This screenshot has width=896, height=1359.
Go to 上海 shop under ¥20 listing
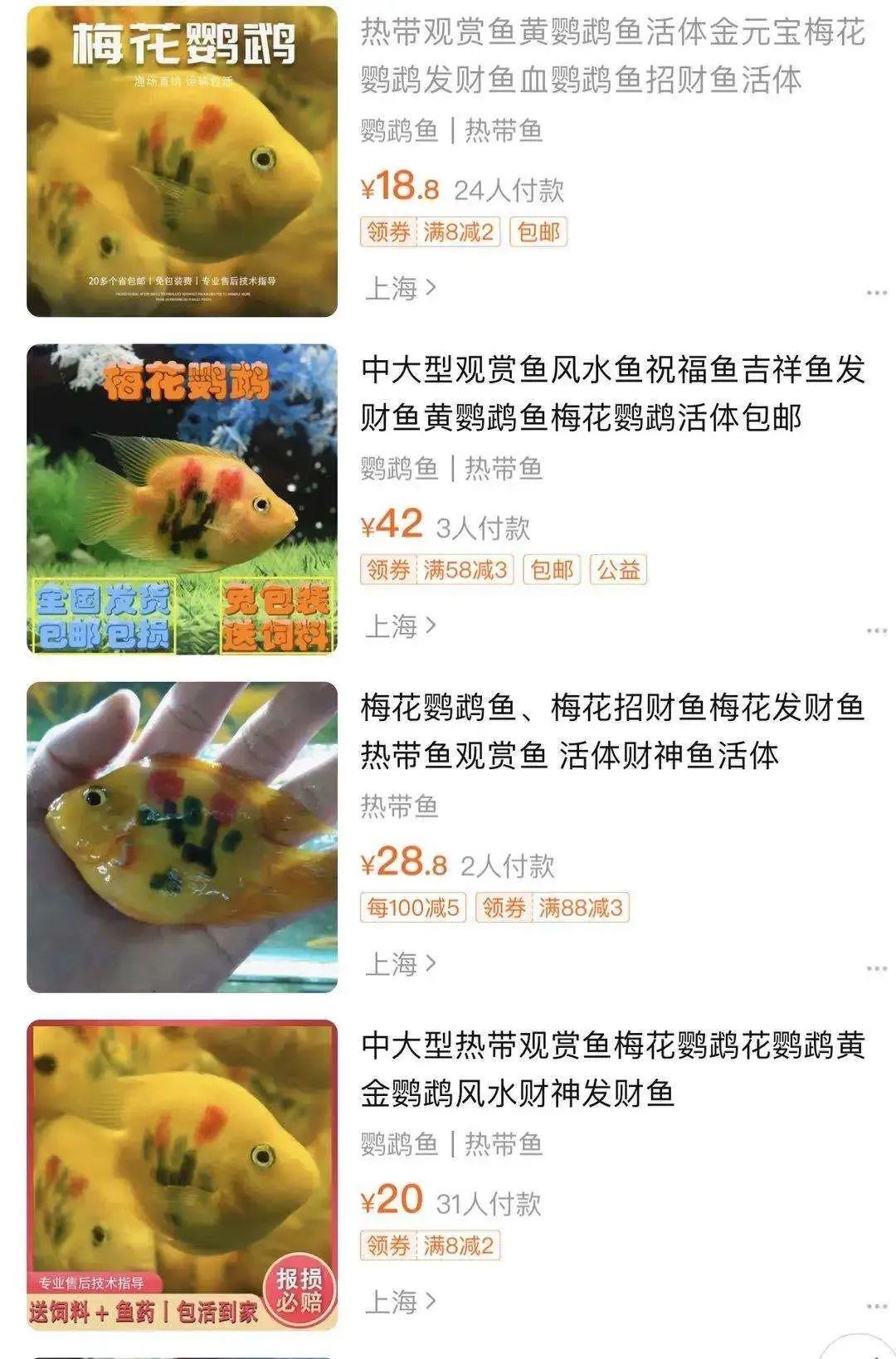pos(401,1302)
